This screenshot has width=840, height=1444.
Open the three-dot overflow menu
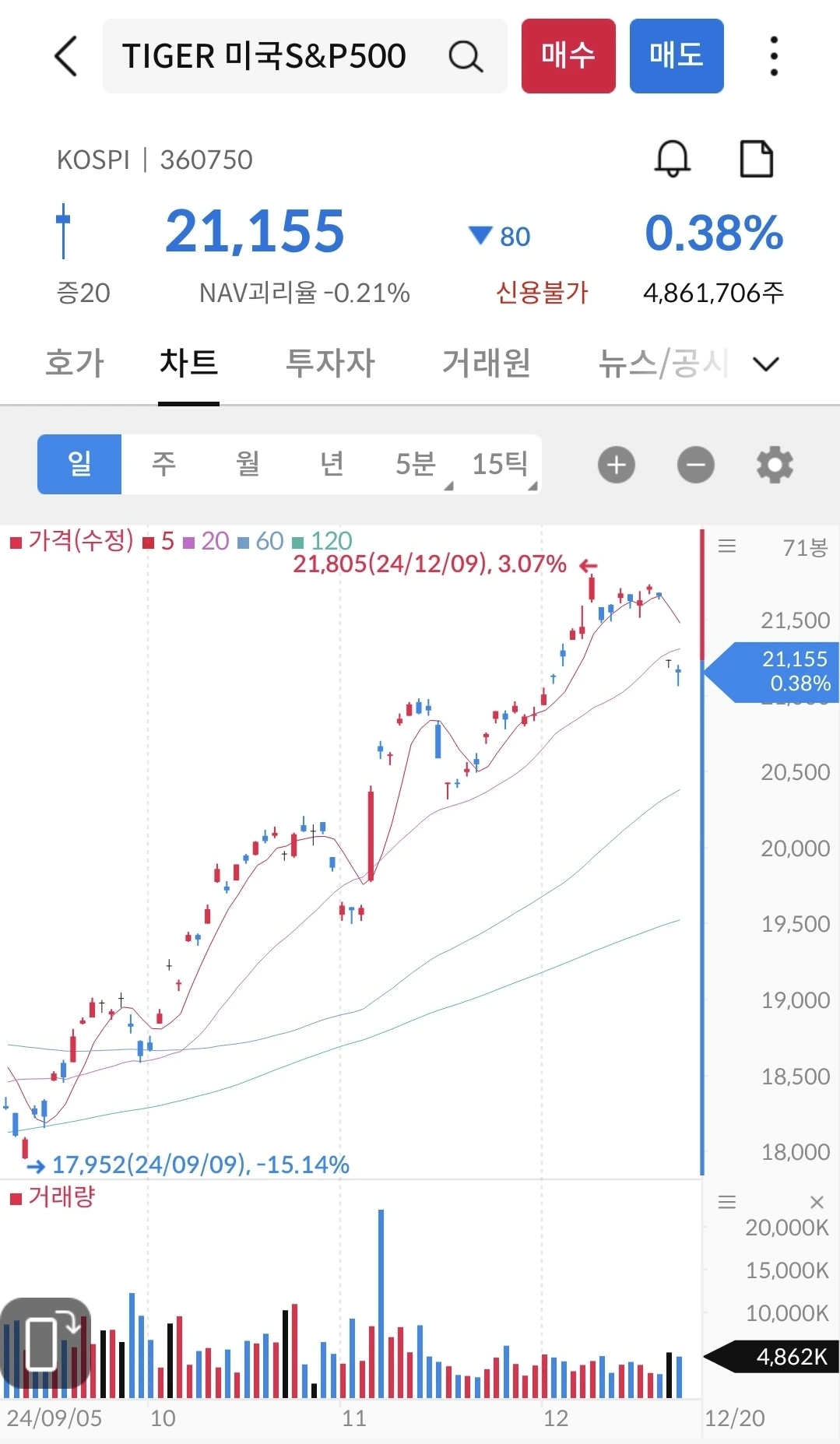coord(773,56)
